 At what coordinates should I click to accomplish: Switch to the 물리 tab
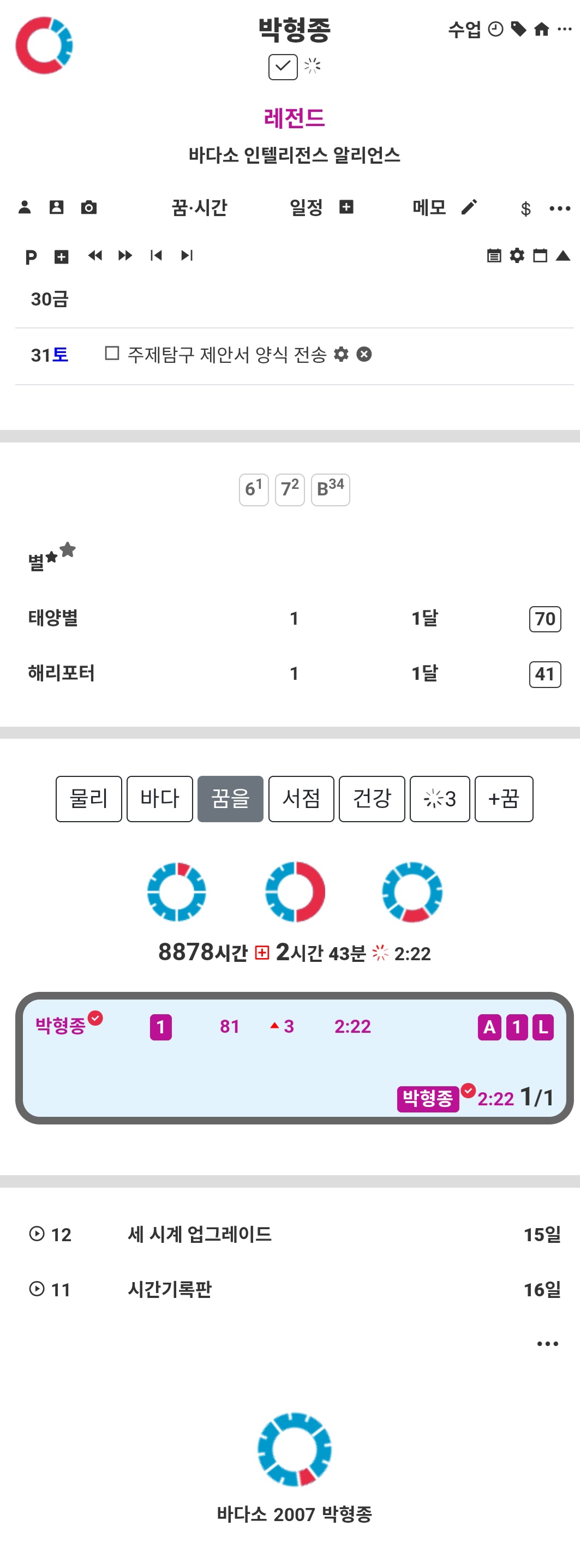[89, 799]
